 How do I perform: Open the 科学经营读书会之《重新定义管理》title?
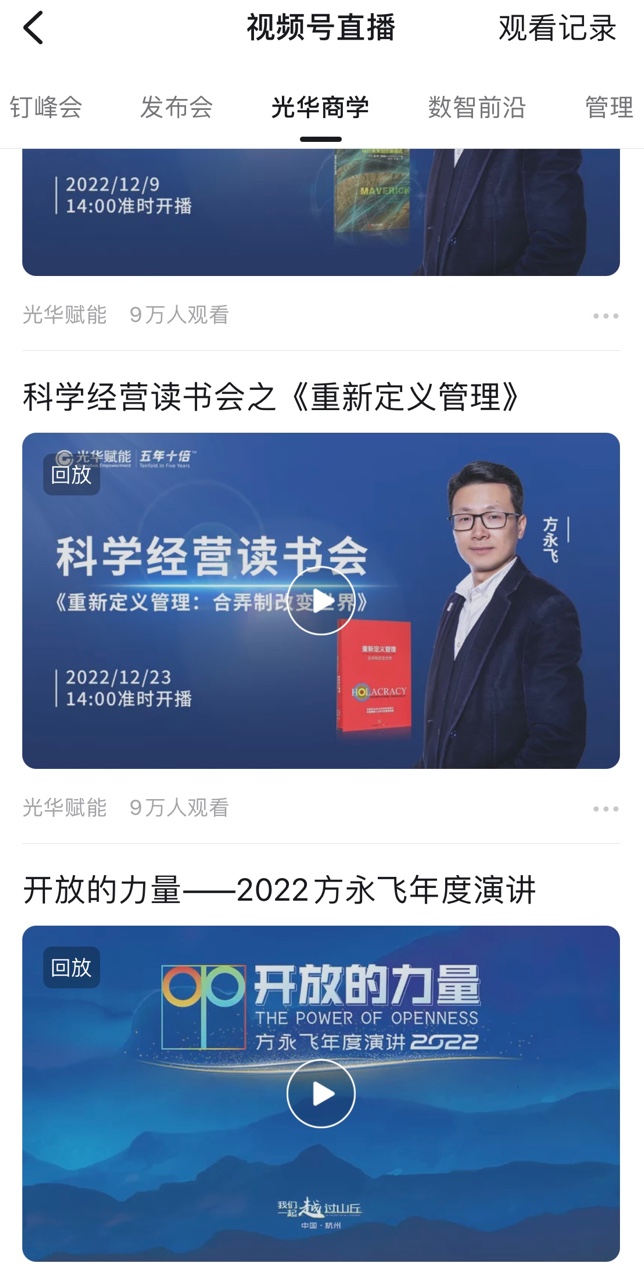point(273,397)
